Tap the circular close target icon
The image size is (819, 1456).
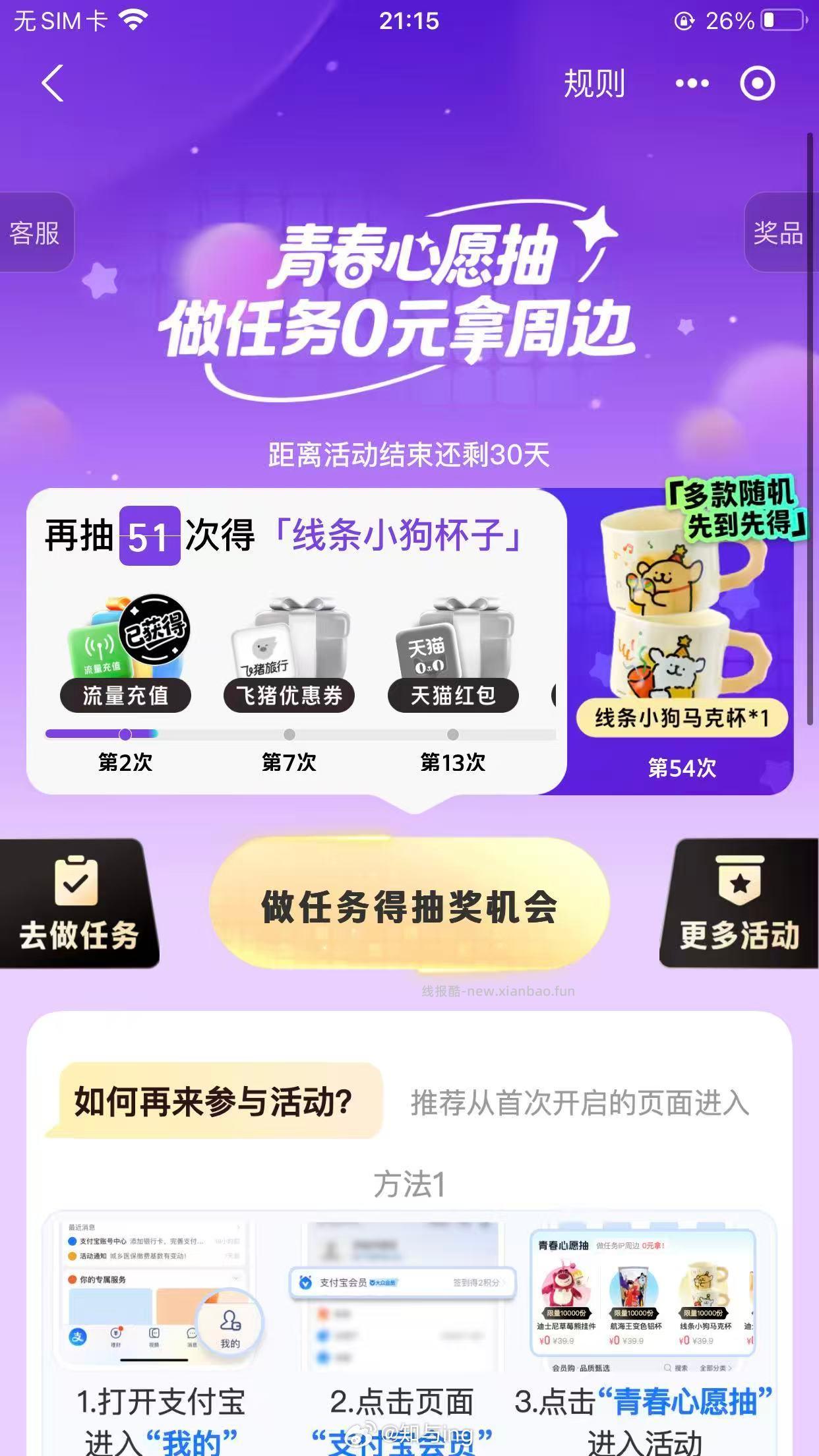[757, 83]
